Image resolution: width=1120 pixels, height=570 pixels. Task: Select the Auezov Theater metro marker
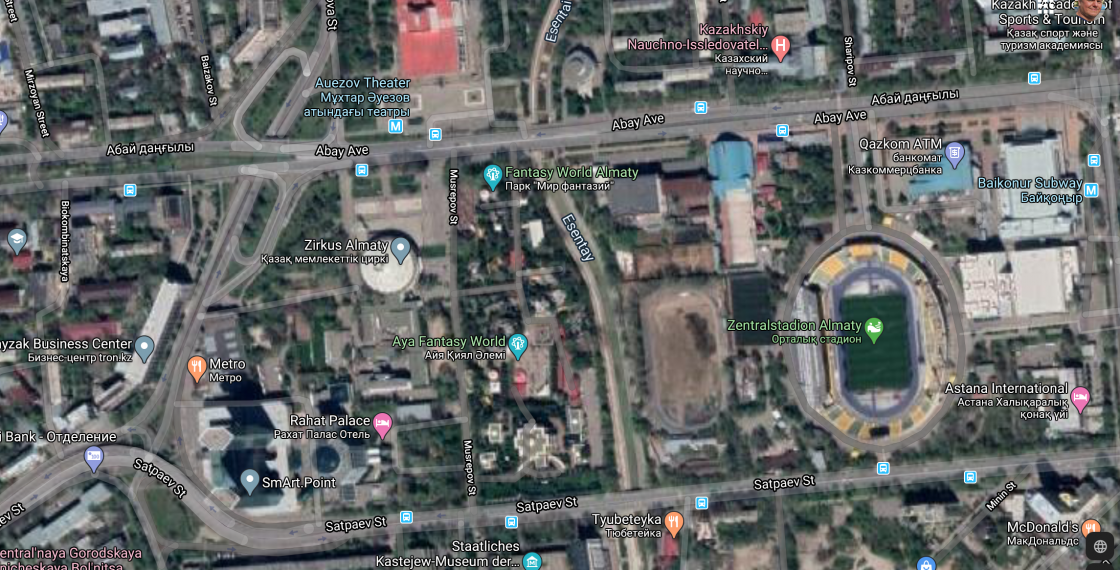[x=396, y=126]
